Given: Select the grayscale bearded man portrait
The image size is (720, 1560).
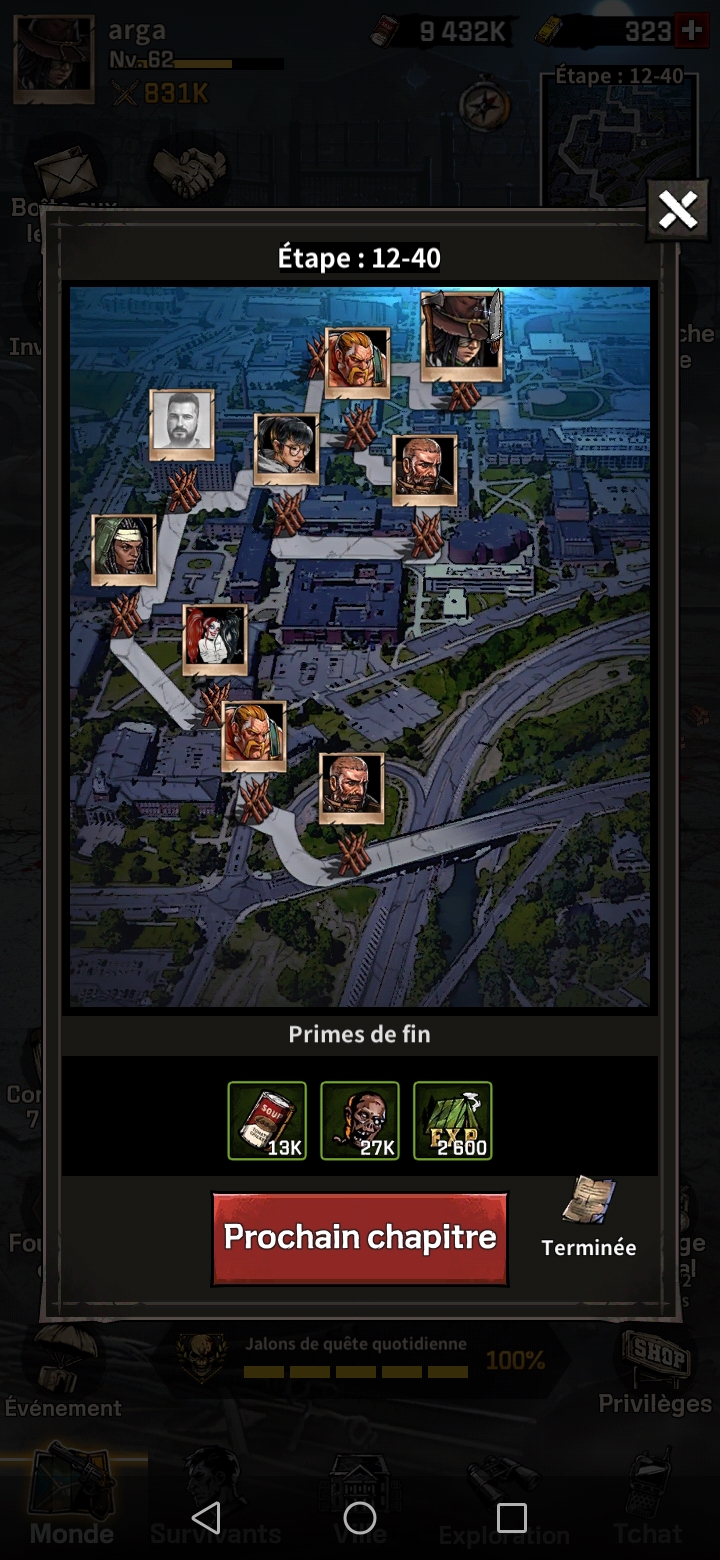Looking at the screenshot, I should pyautogui.click(x=182, y=424).
